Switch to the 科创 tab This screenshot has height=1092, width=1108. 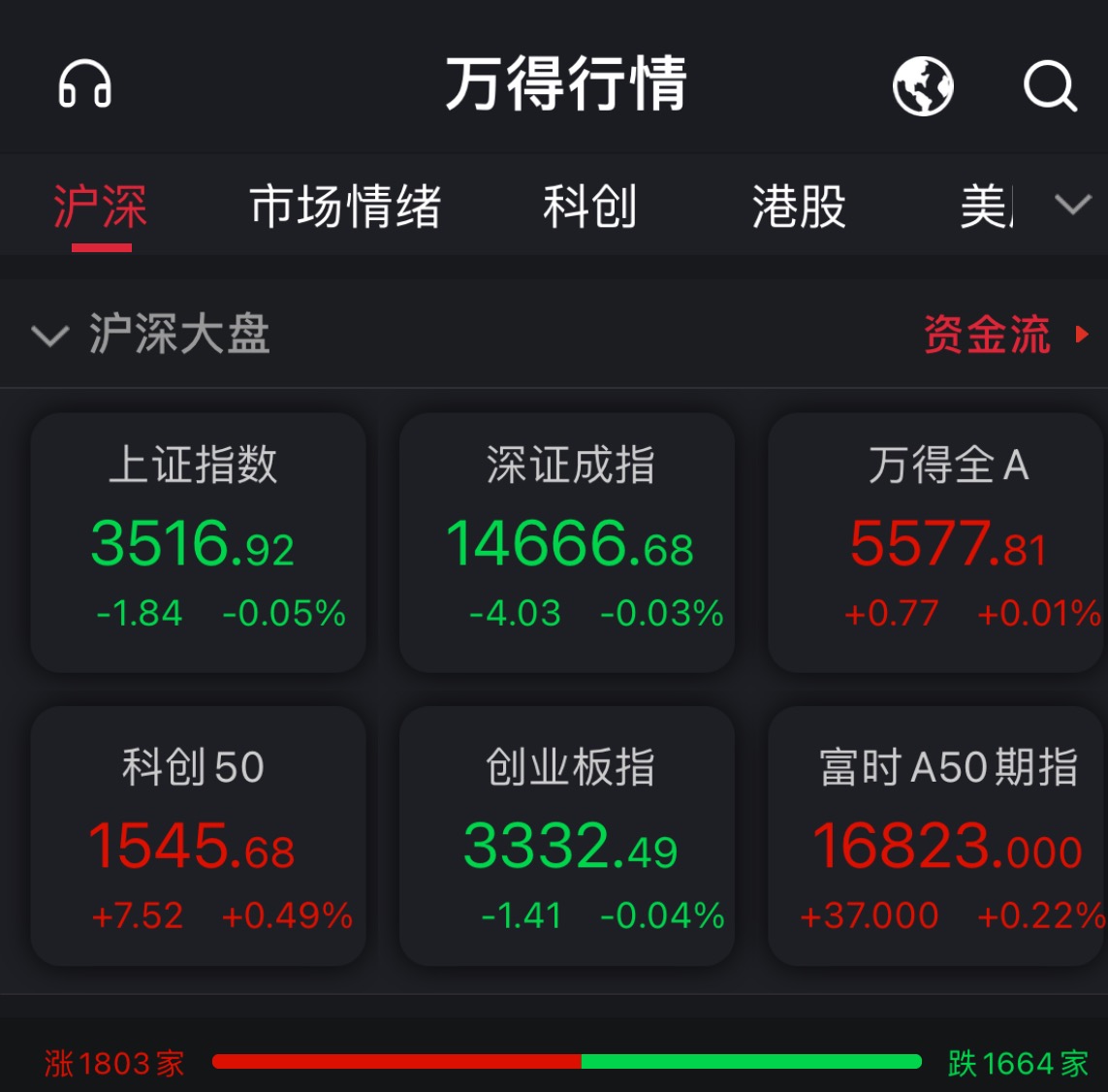(x=589, y=207)
